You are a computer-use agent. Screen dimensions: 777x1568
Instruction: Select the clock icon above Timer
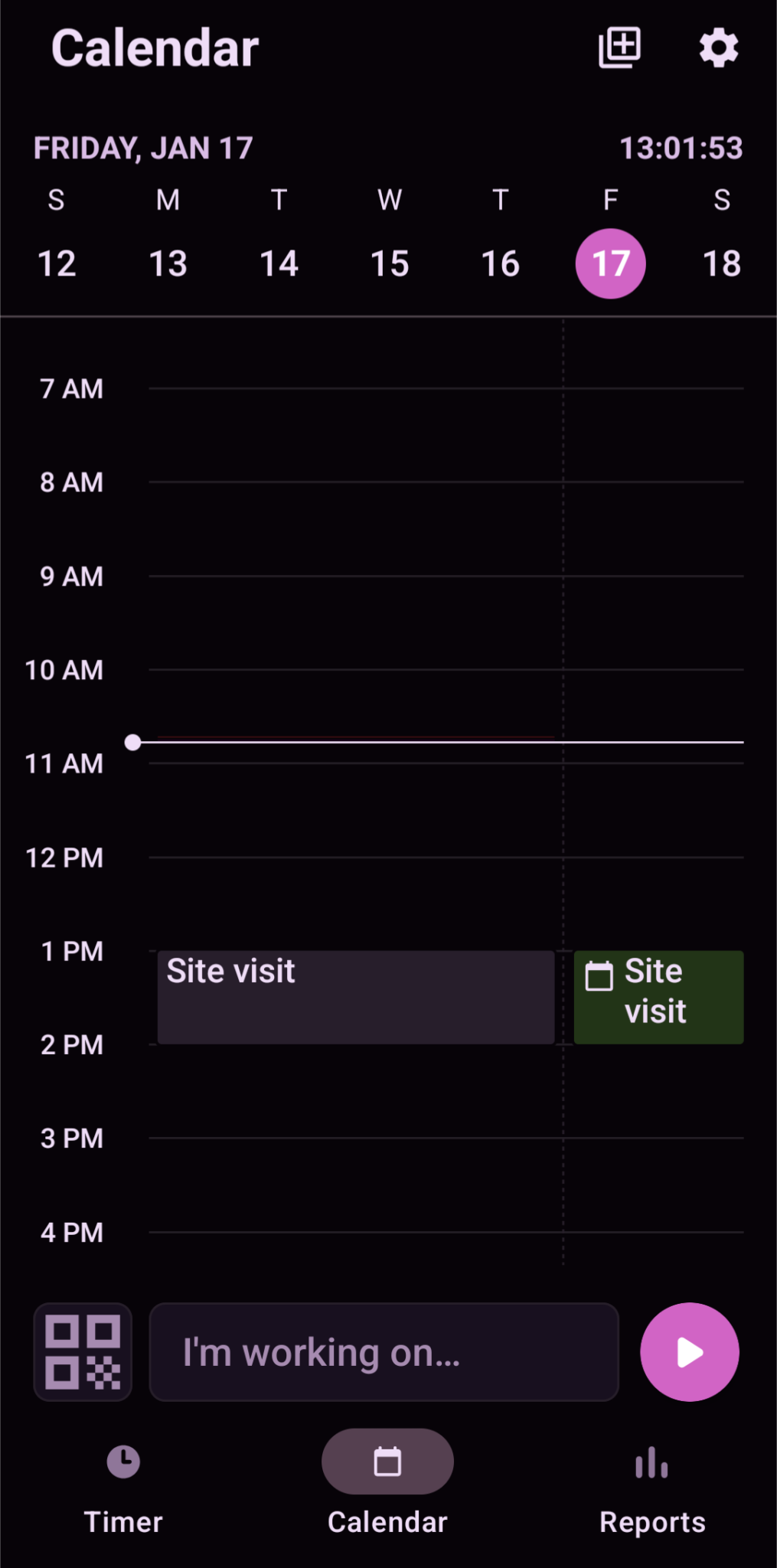pyautogui.click(x=122, y=1461)
